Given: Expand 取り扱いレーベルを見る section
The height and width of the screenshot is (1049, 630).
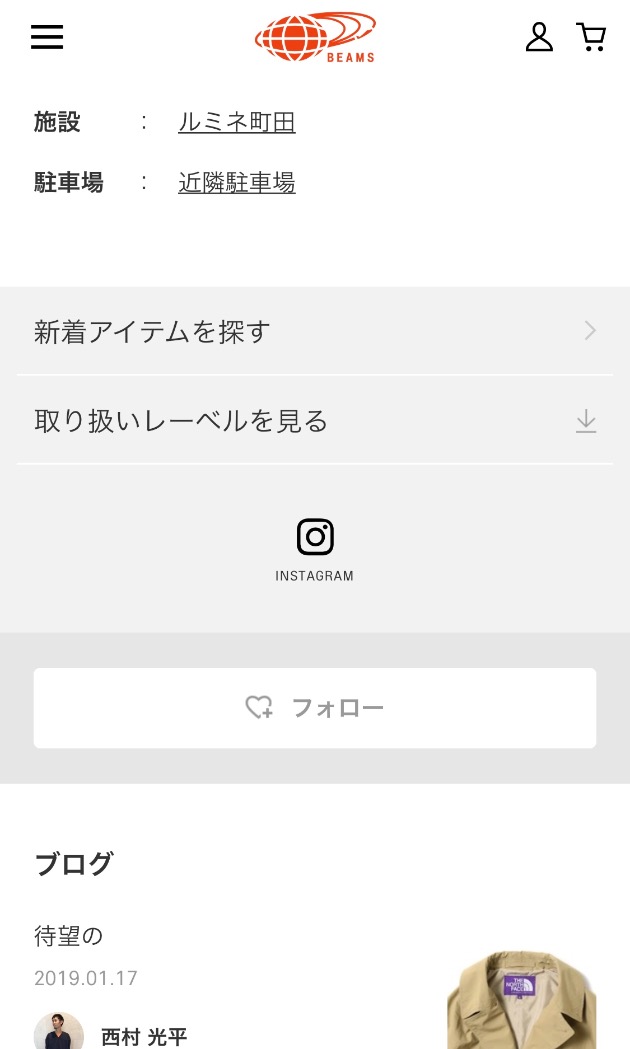Looking at the screenshot, I should point(315,421).
